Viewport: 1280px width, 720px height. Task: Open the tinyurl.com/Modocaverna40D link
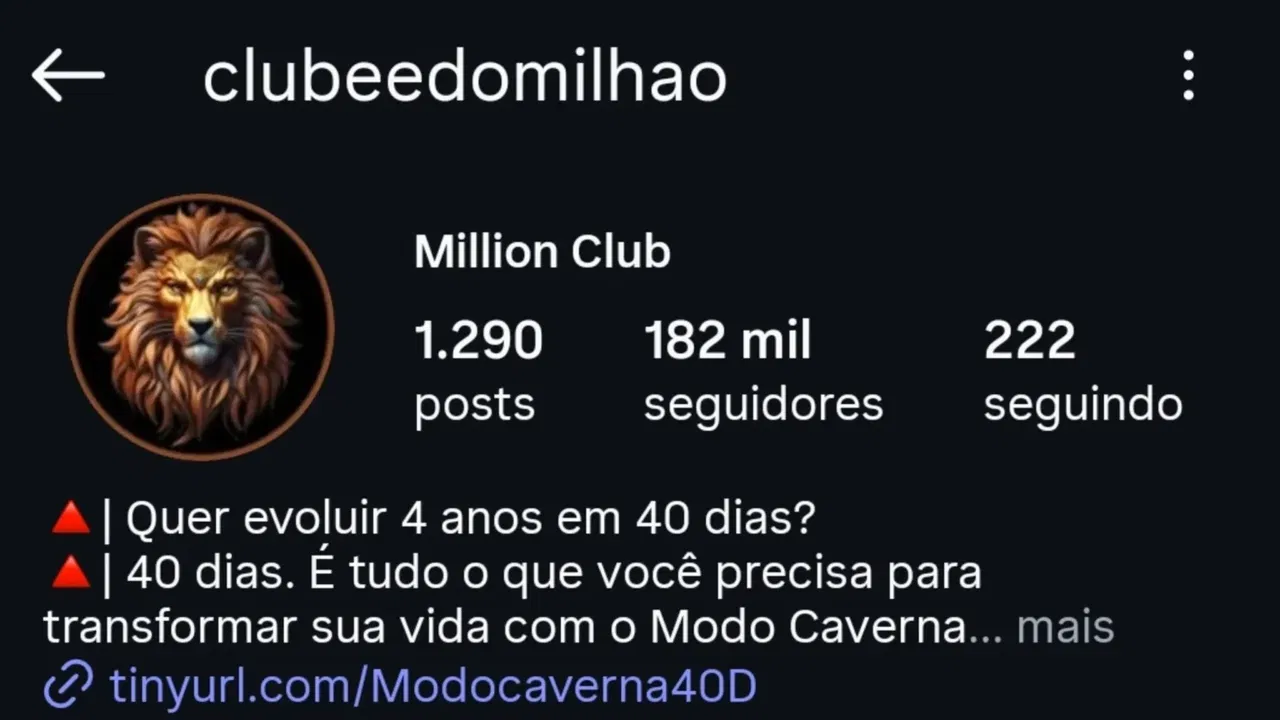(x=432, y=687)
